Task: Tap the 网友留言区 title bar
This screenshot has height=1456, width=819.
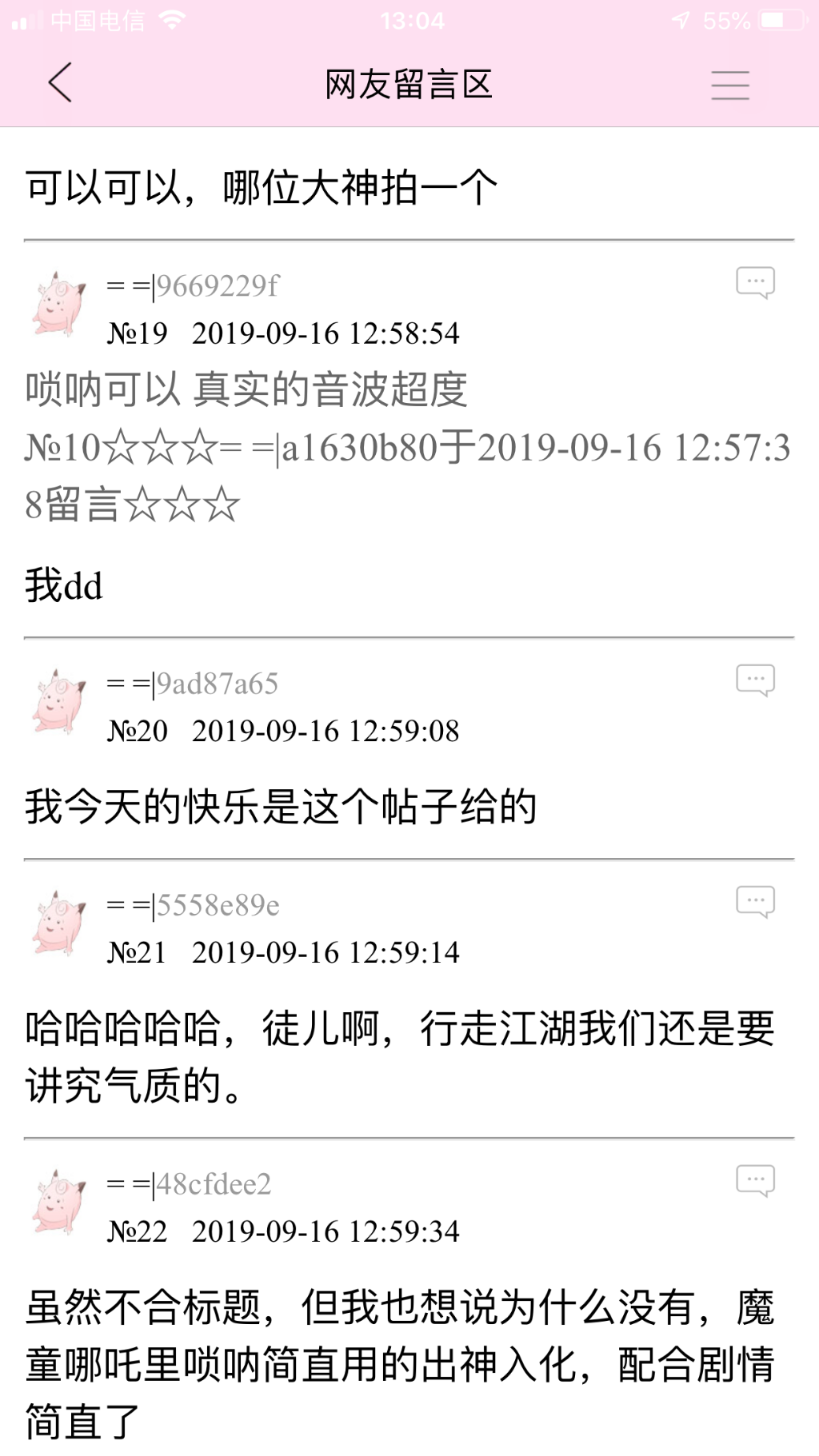Action: (x=409, y=85)
